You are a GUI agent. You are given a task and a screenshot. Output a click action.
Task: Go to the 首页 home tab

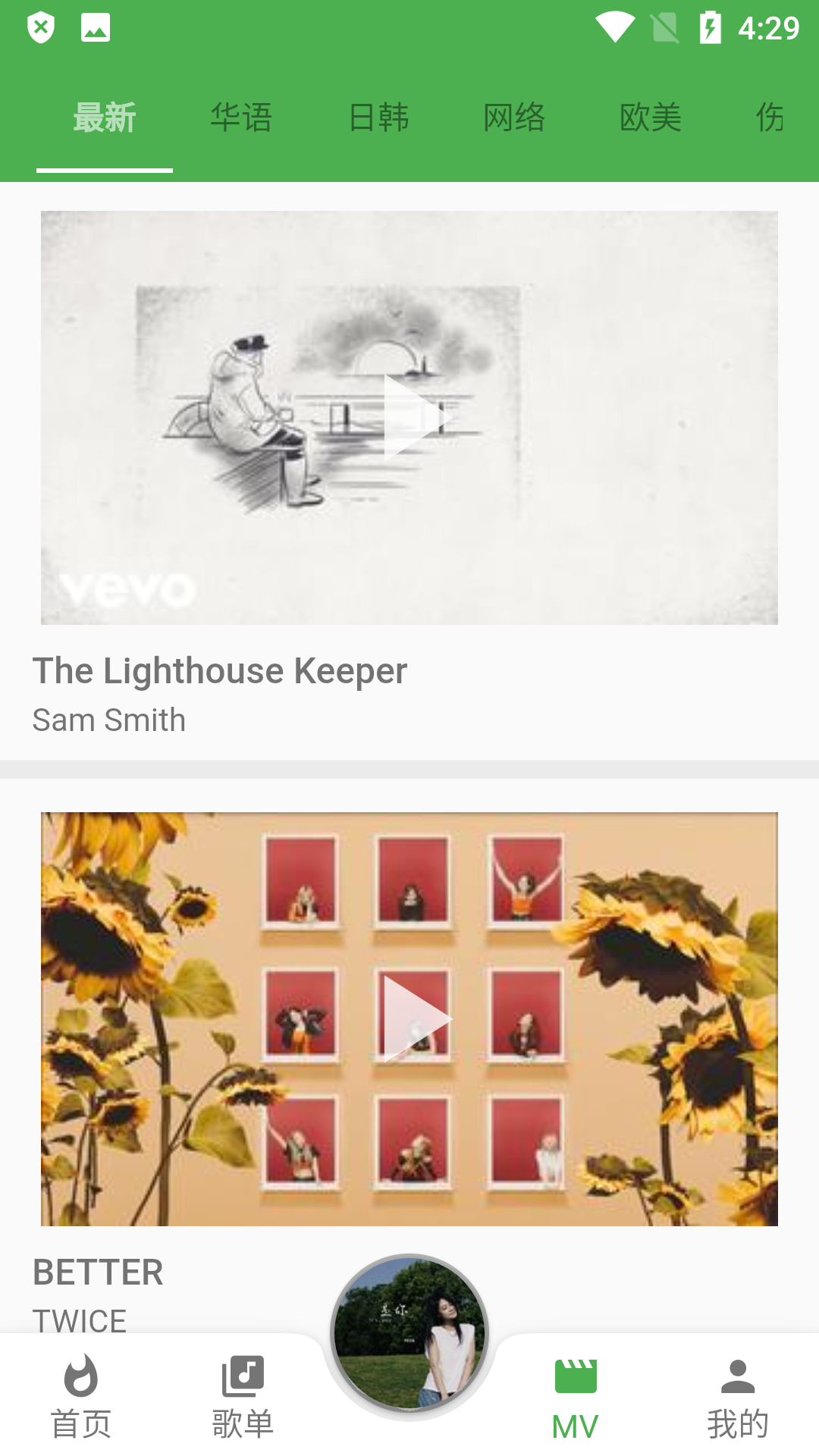pos(81,1397)
